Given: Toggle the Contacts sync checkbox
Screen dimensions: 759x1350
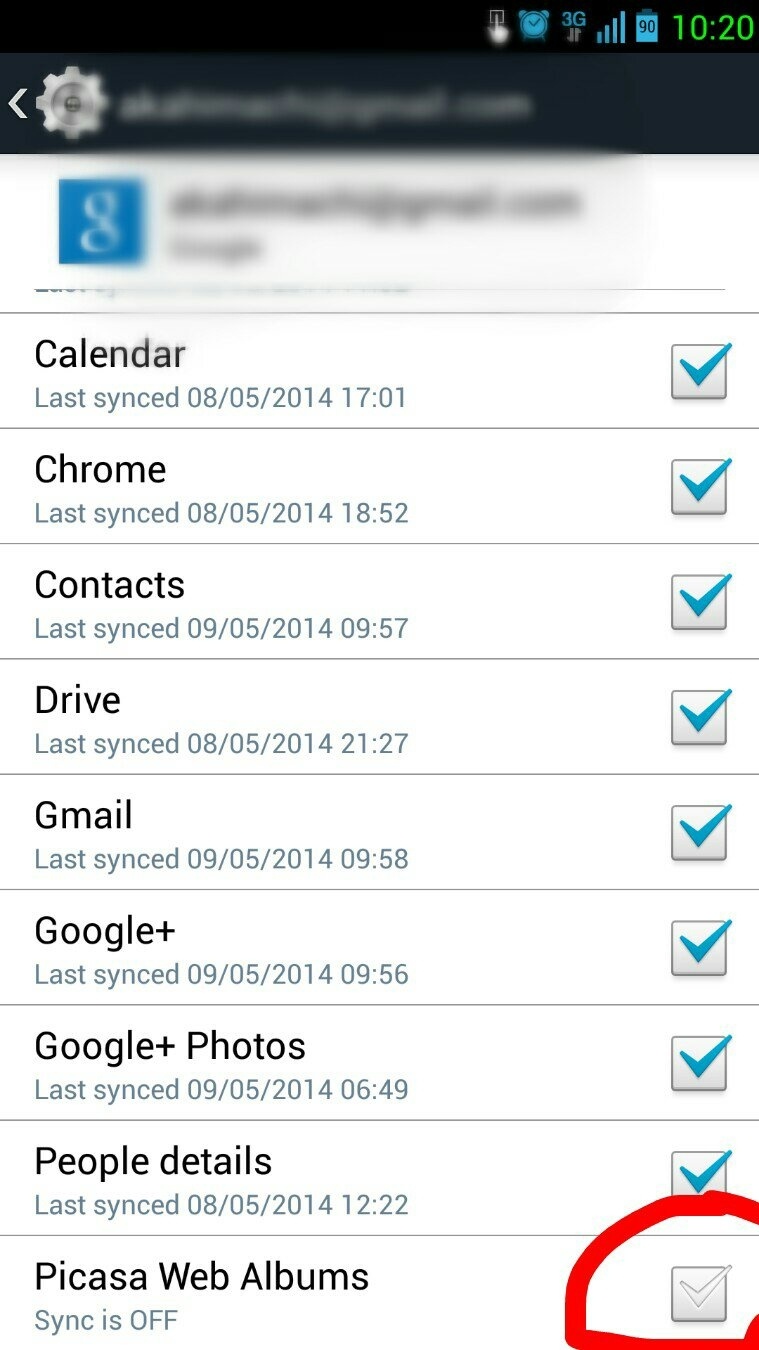Looking at the screenshot, I should 699,603.
